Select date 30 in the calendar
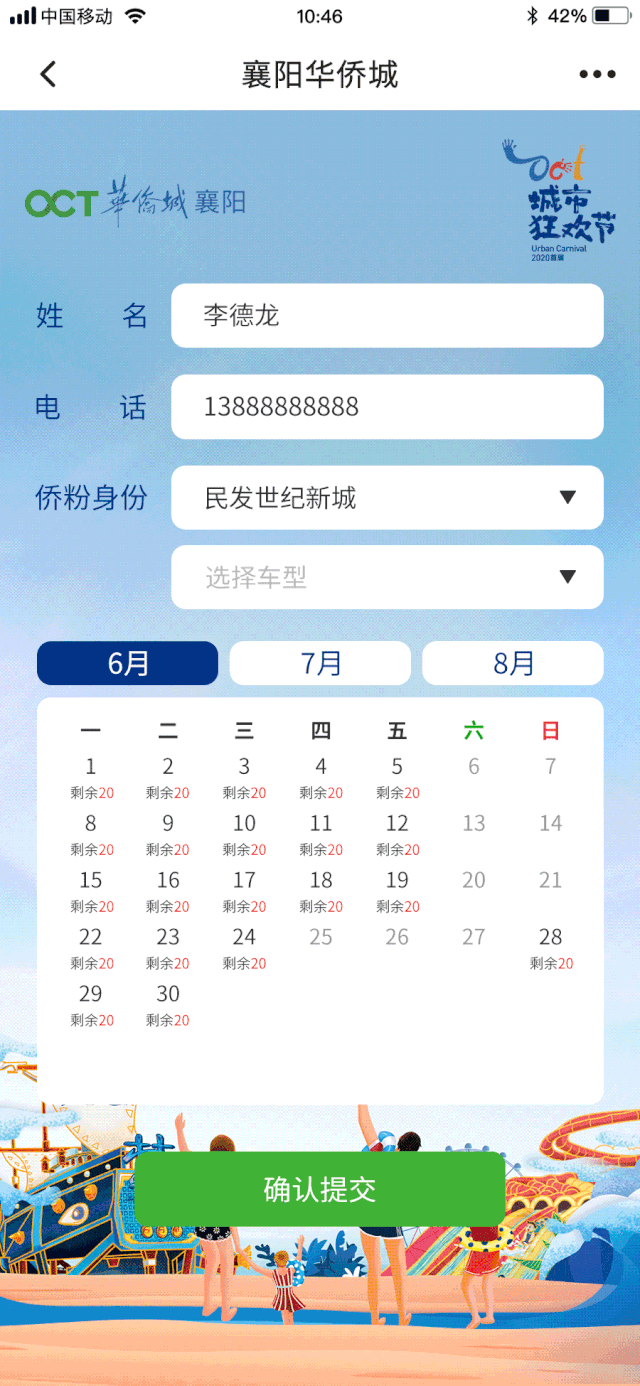This screenshot has width=640, height=1386. pyautogui.click(x=168, y=1005)
